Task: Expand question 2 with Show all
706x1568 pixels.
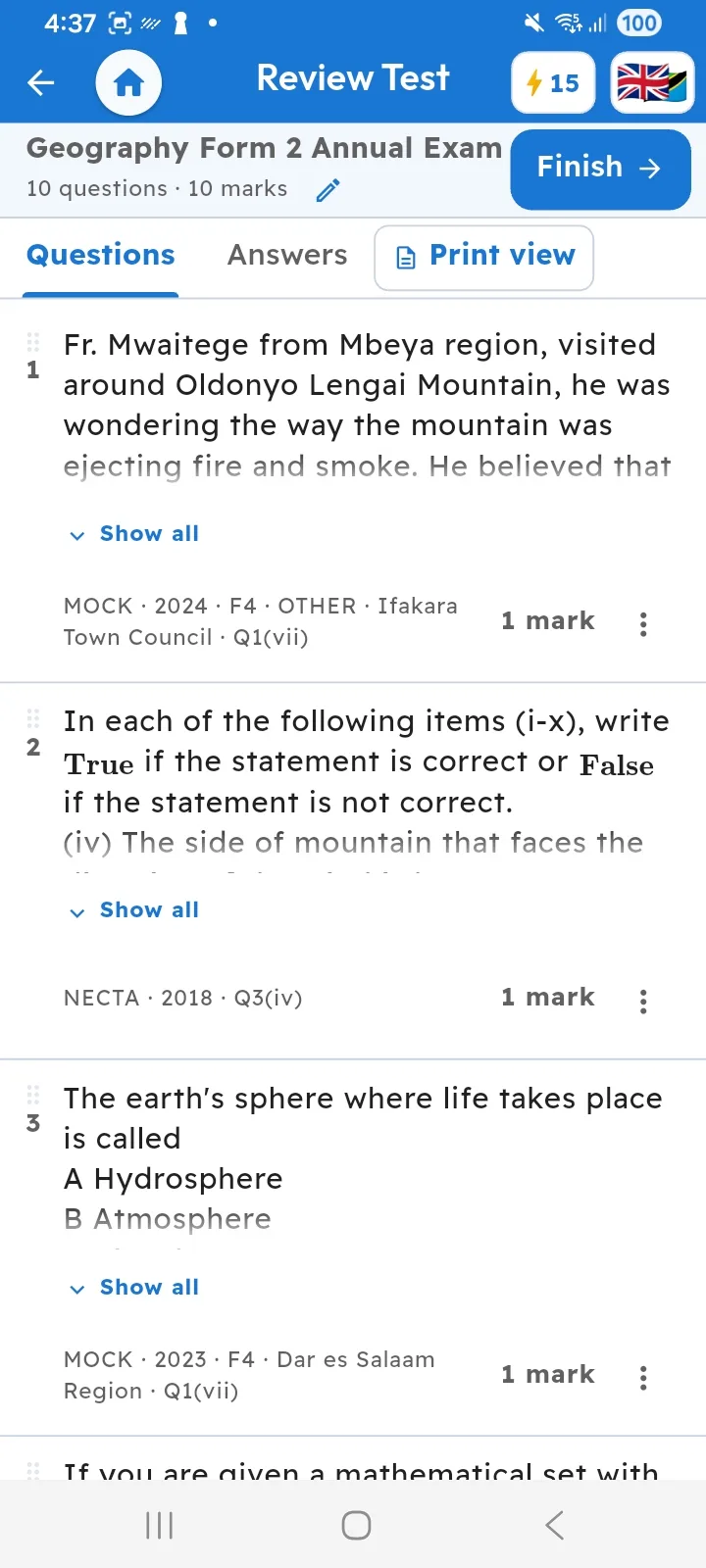Action: [x=134, y=910]
